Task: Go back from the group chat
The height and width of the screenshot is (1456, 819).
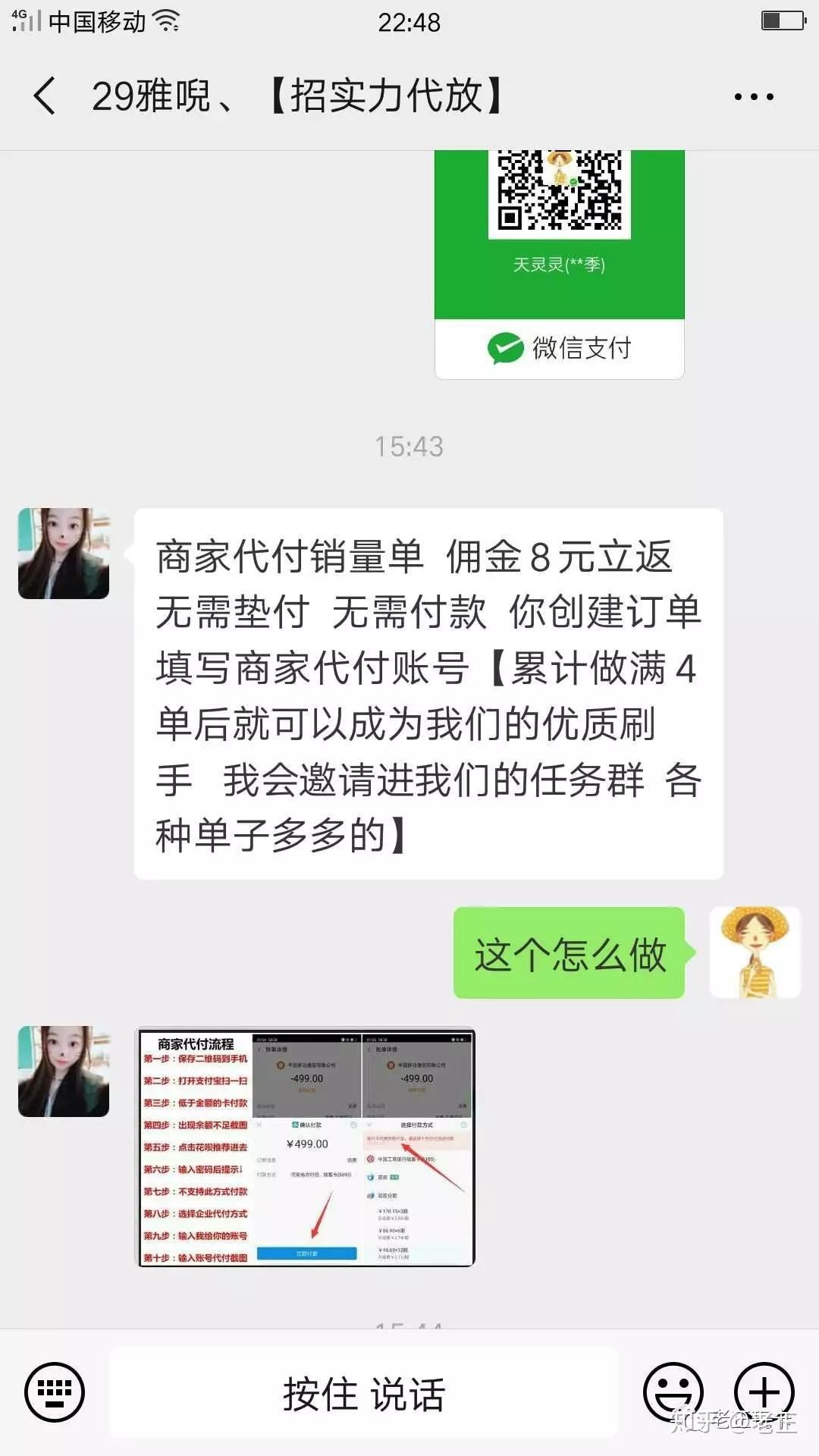Action: point(45,96)
